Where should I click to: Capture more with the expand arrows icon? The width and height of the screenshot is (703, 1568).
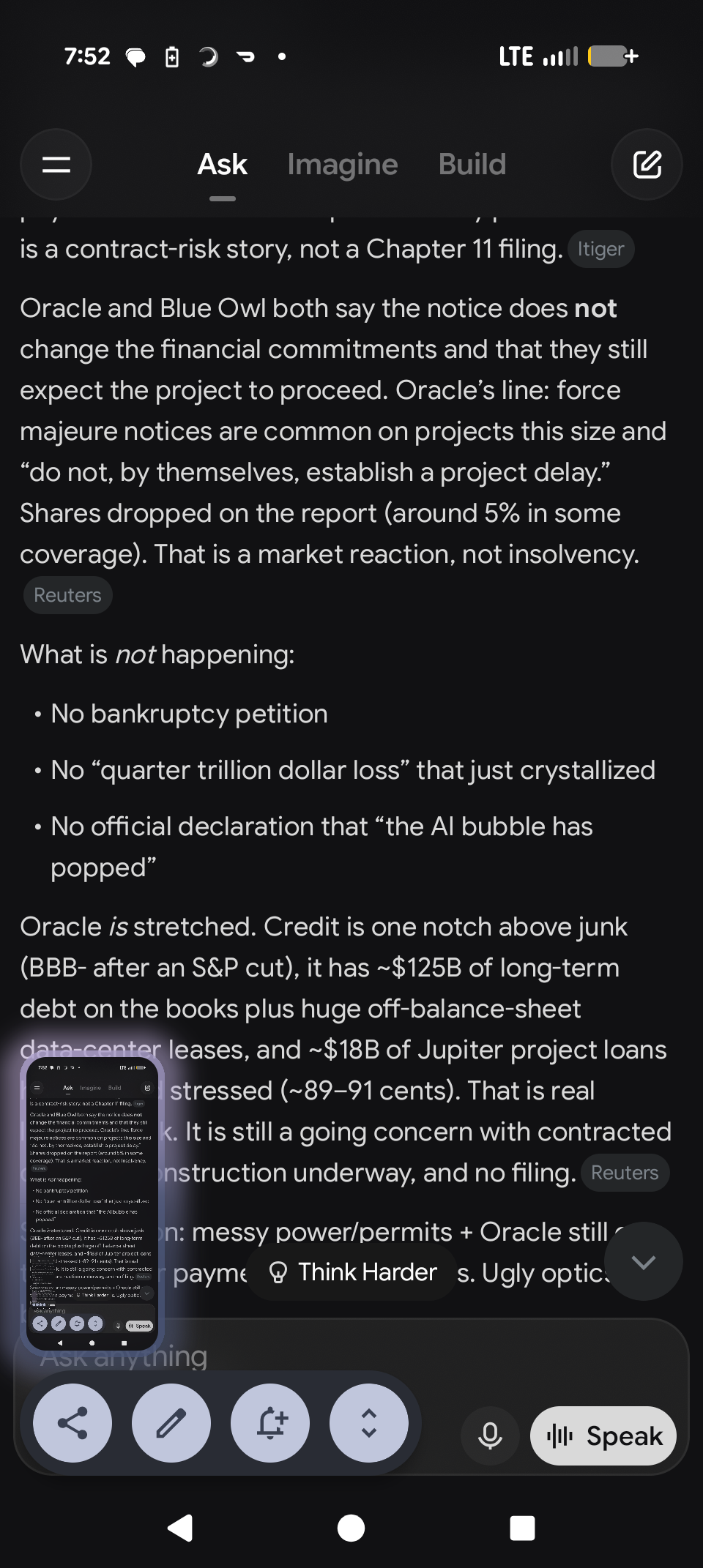tap(369, 1423)
